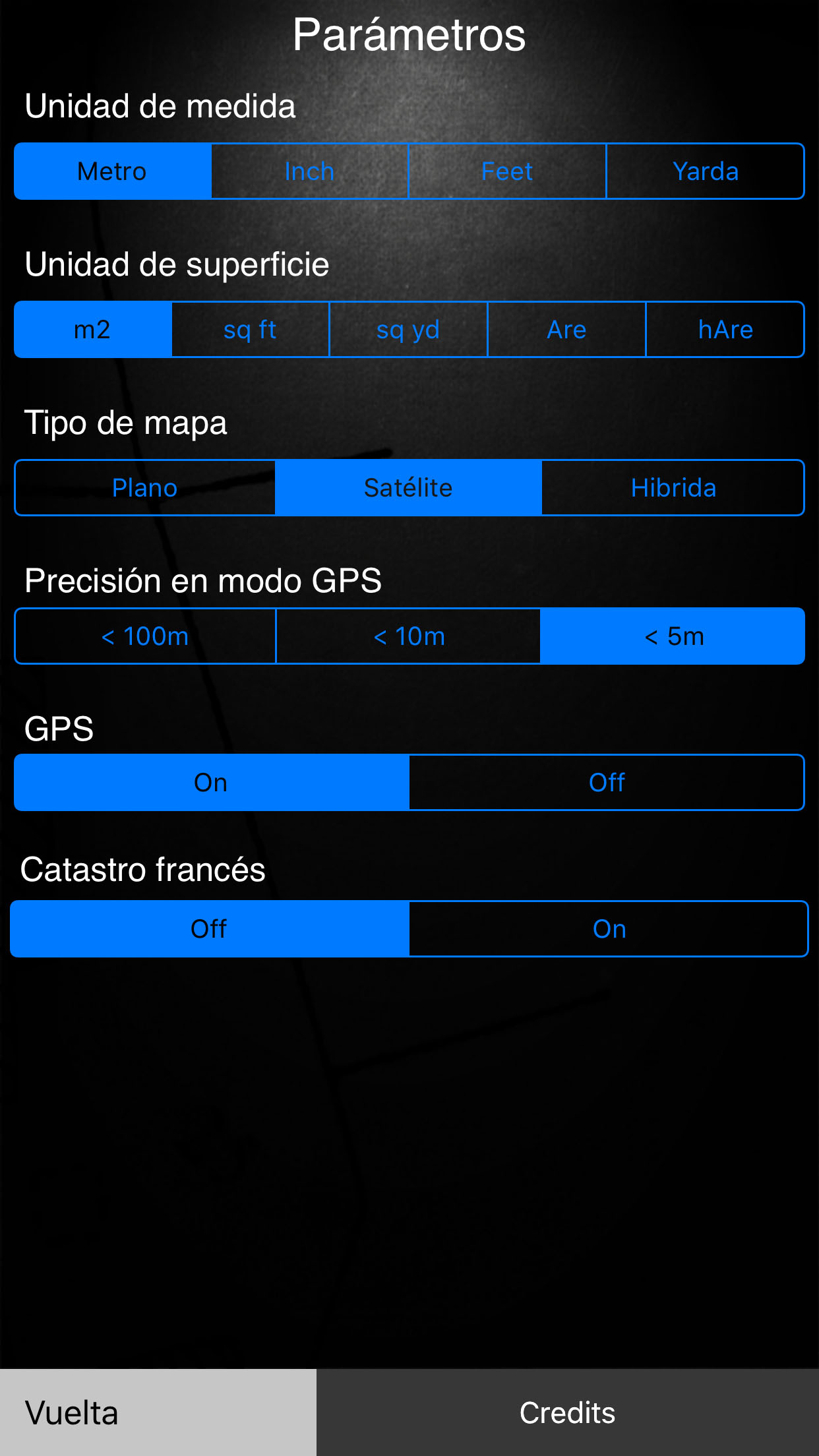The width and height of the screenshot is (819, 1456).
Task: Select < 5m GPS precision
Action: [x=673, y=636]
